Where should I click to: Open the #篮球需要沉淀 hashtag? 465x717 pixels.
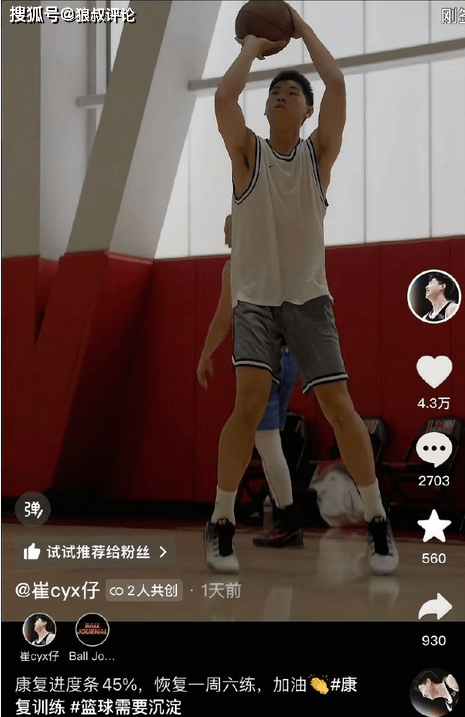click(x=125, y=706)
